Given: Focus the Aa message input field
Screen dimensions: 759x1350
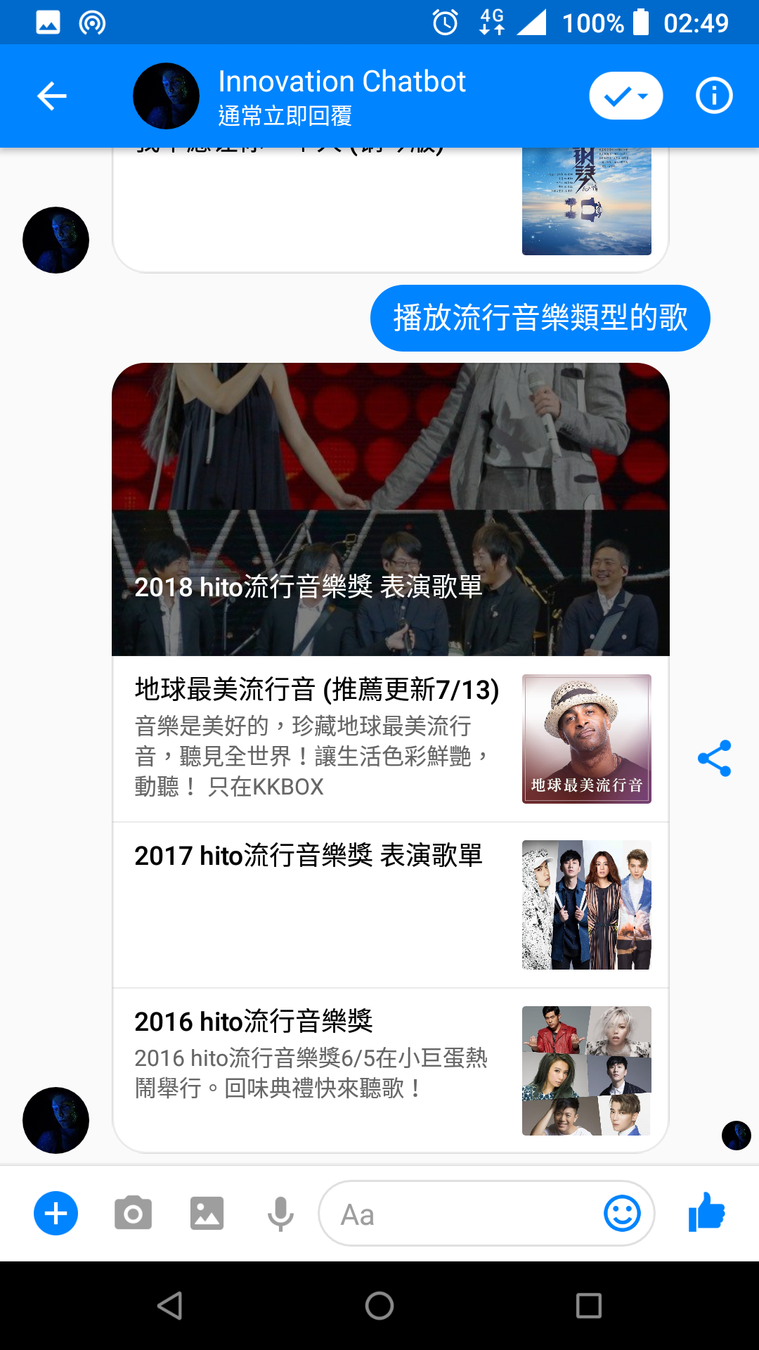Looking at the screenshot, I should coord(460,1214).
